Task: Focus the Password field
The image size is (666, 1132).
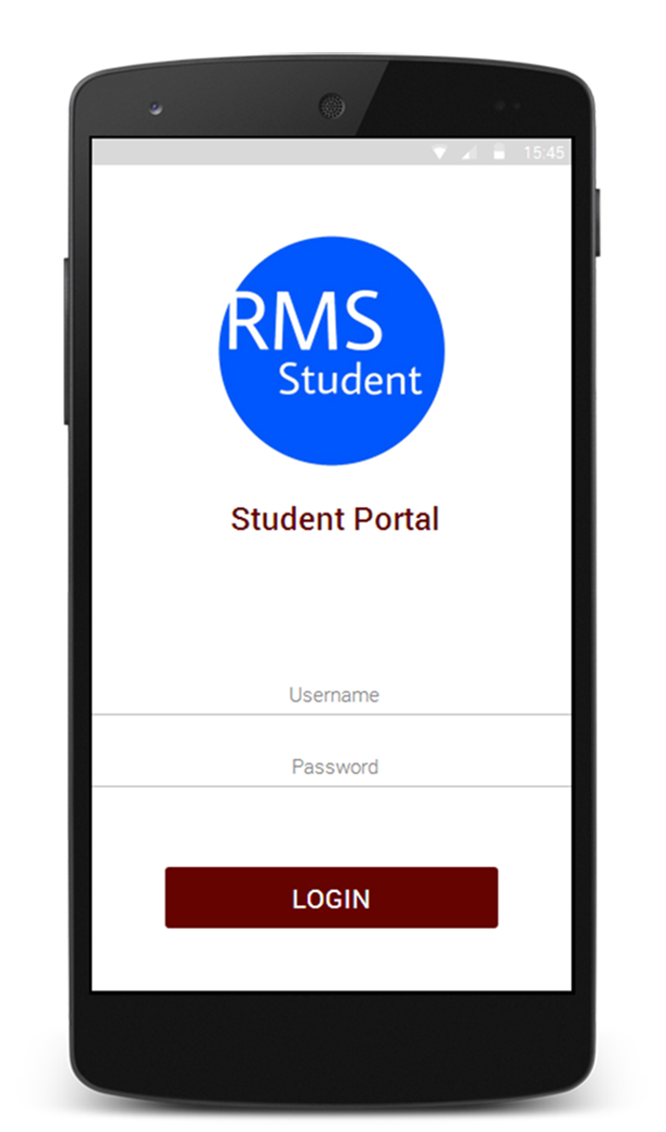Action: pos(331,766)
